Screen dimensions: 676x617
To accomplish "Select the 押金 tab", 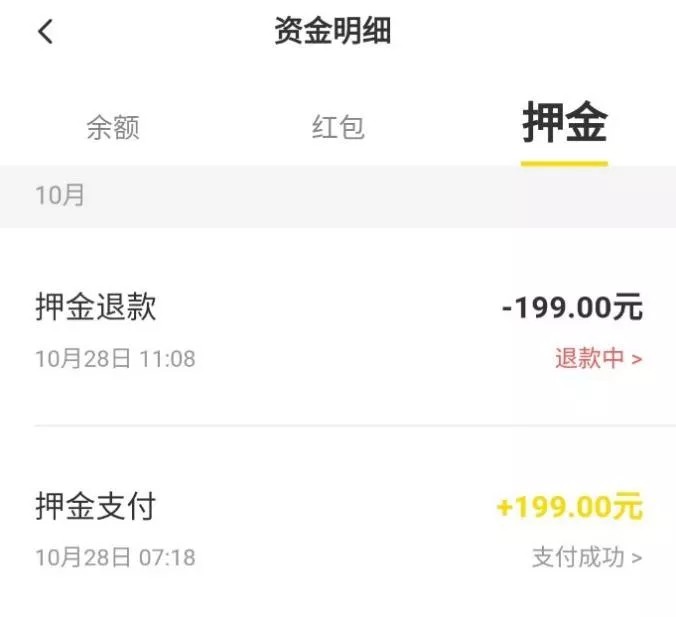I will pyautogui.click(x=564, y=125).
